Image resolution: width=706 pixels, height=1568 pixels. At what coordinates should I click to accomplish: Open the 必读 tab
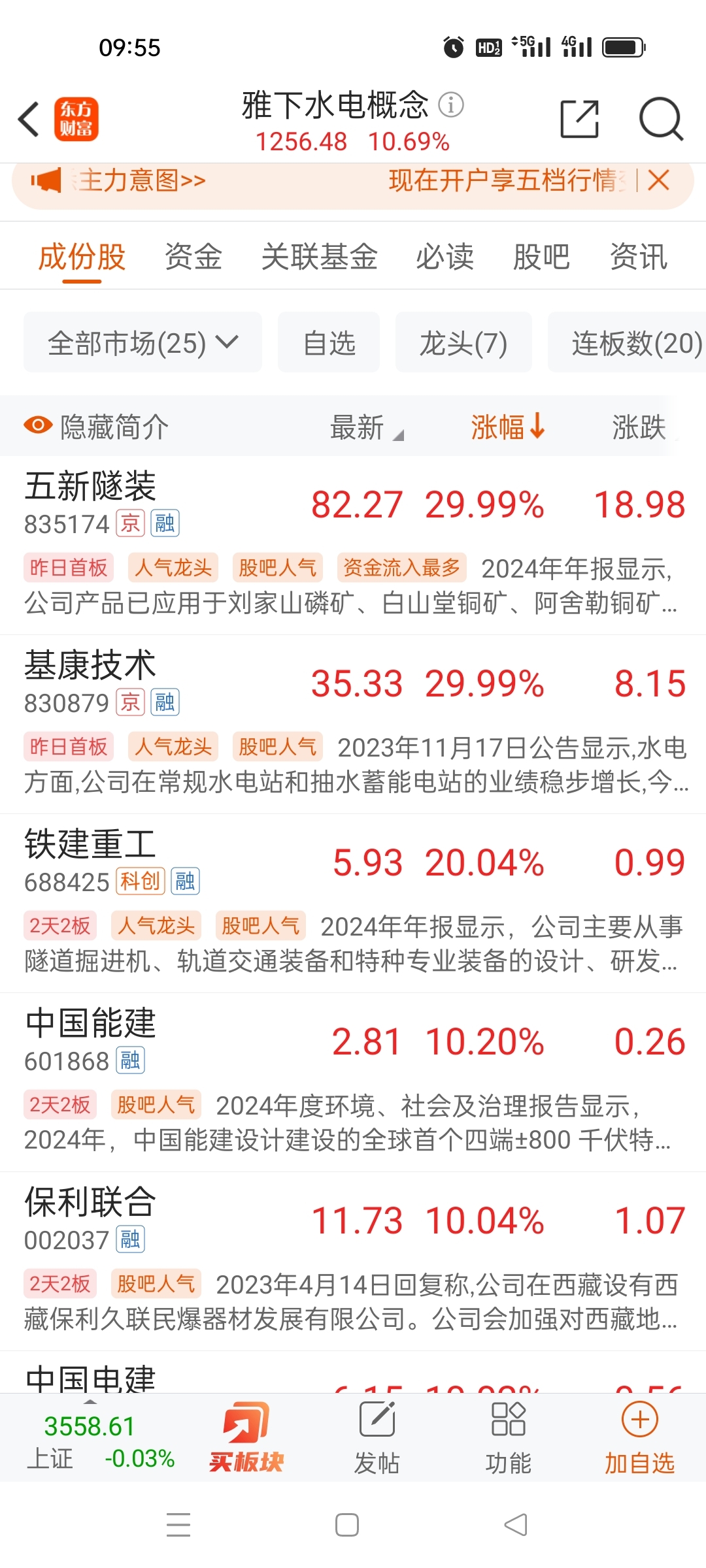click(x=445, y=257)
